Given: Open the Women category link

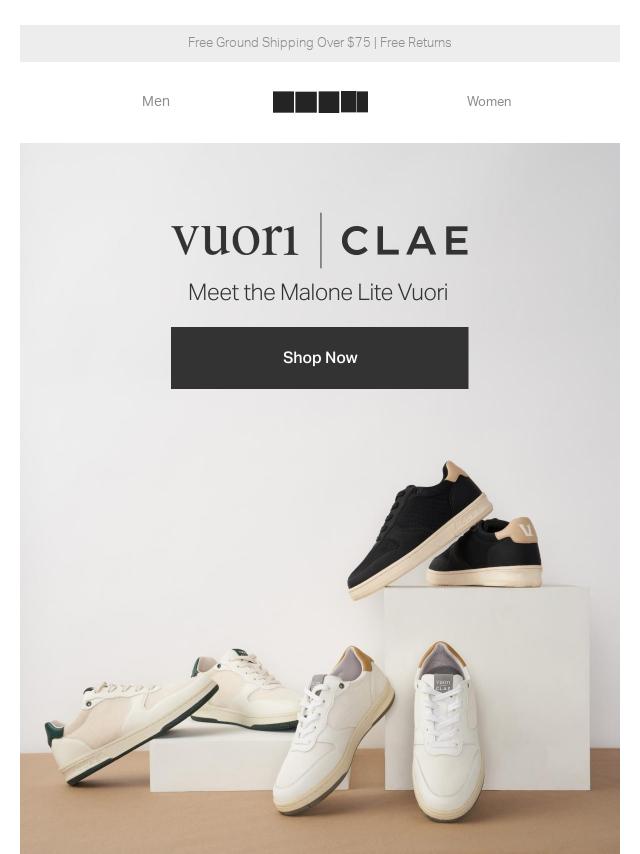Looking at the screenshot, I should (488, 101).
